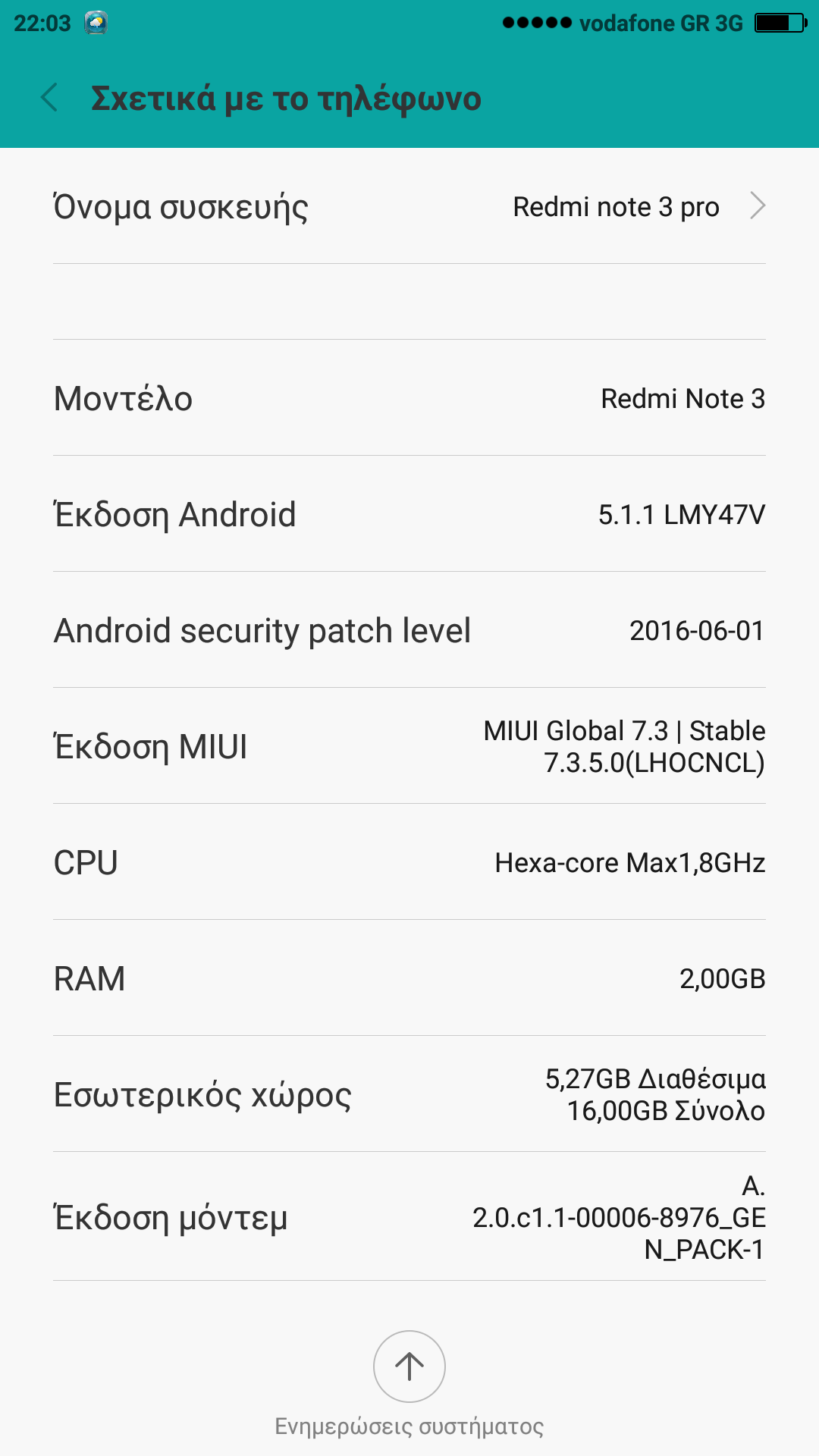This screenshot has width=819, height=1456.
Task: Open the Όνομα συσκευής row
Action: (409, 206)
